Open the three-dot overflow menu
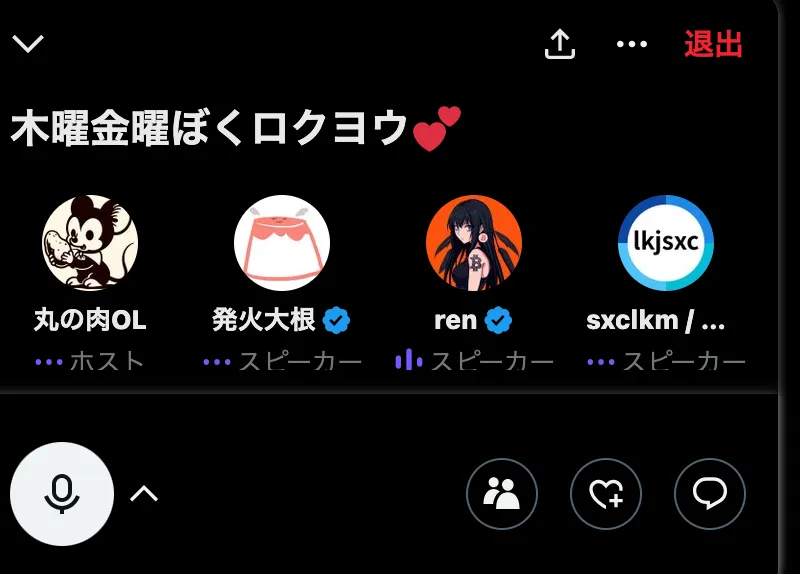 [x=632, y=44]
